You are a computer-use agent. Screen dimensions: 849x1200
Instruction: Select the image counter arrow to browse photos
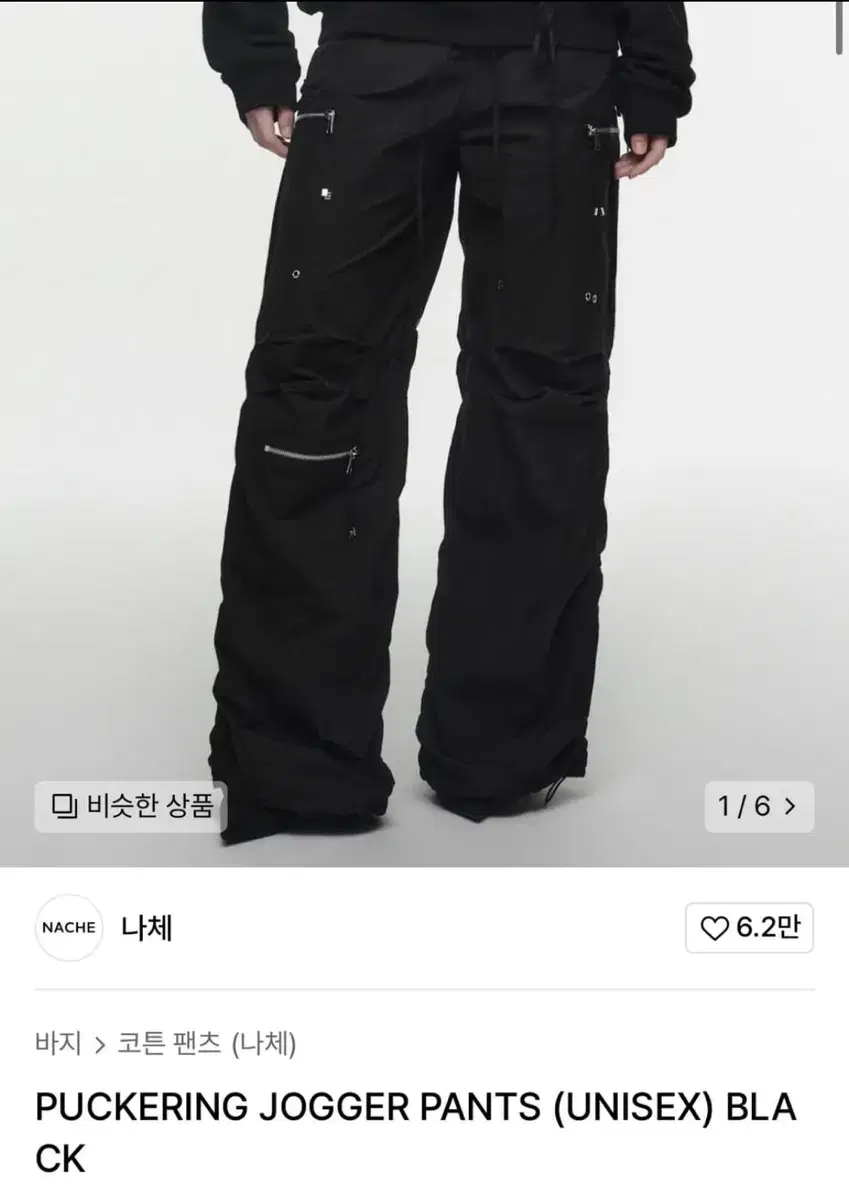click(x=792, y=806)
